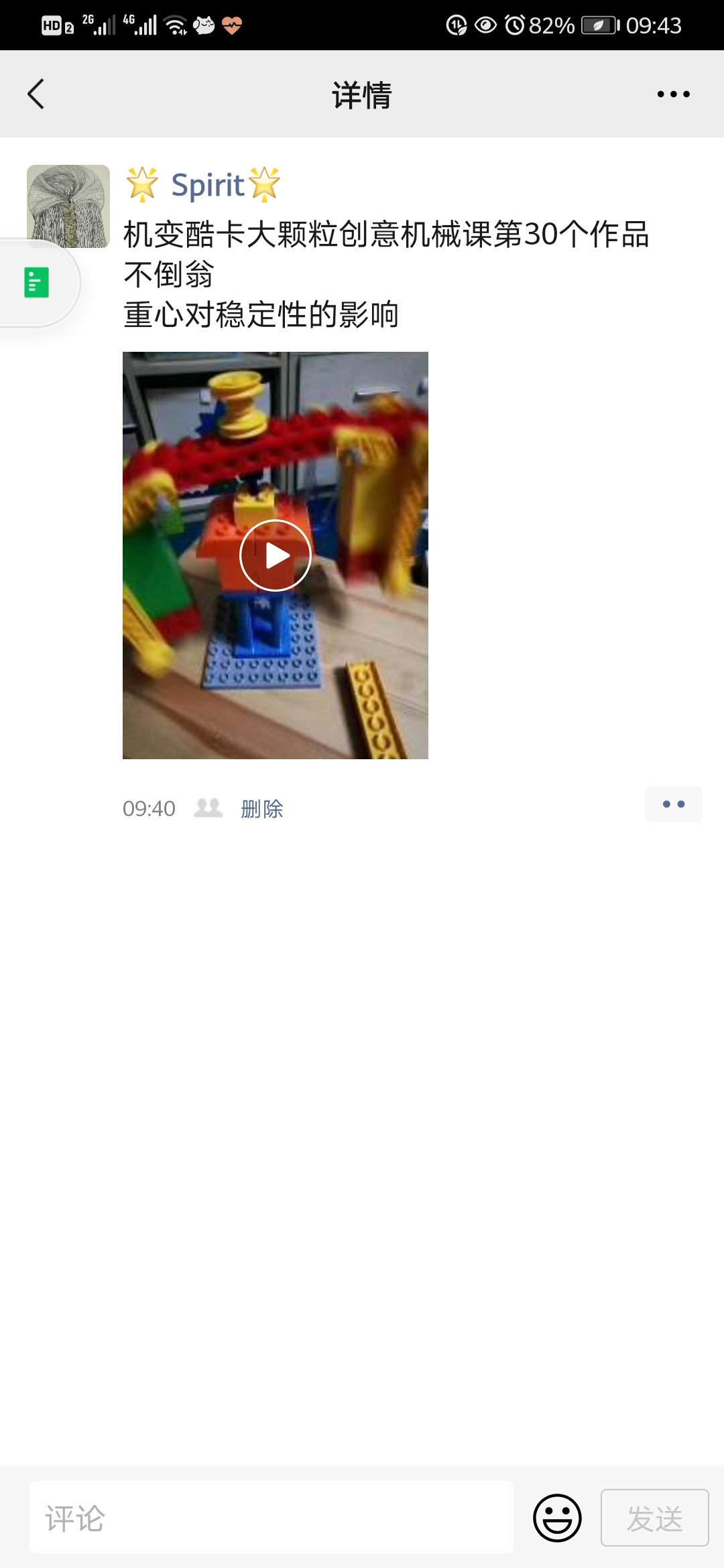Focus the 评论 comment input field

click(x=271, y=1517)
